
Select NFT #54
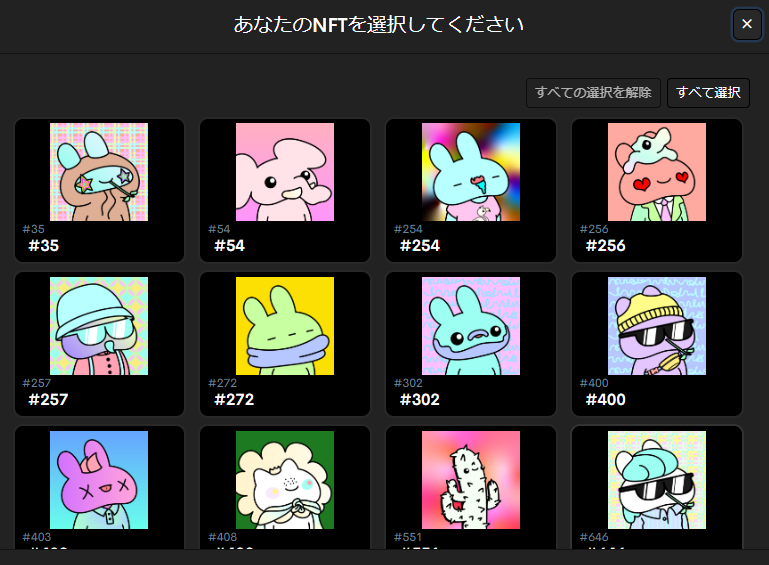coord(285,172)
